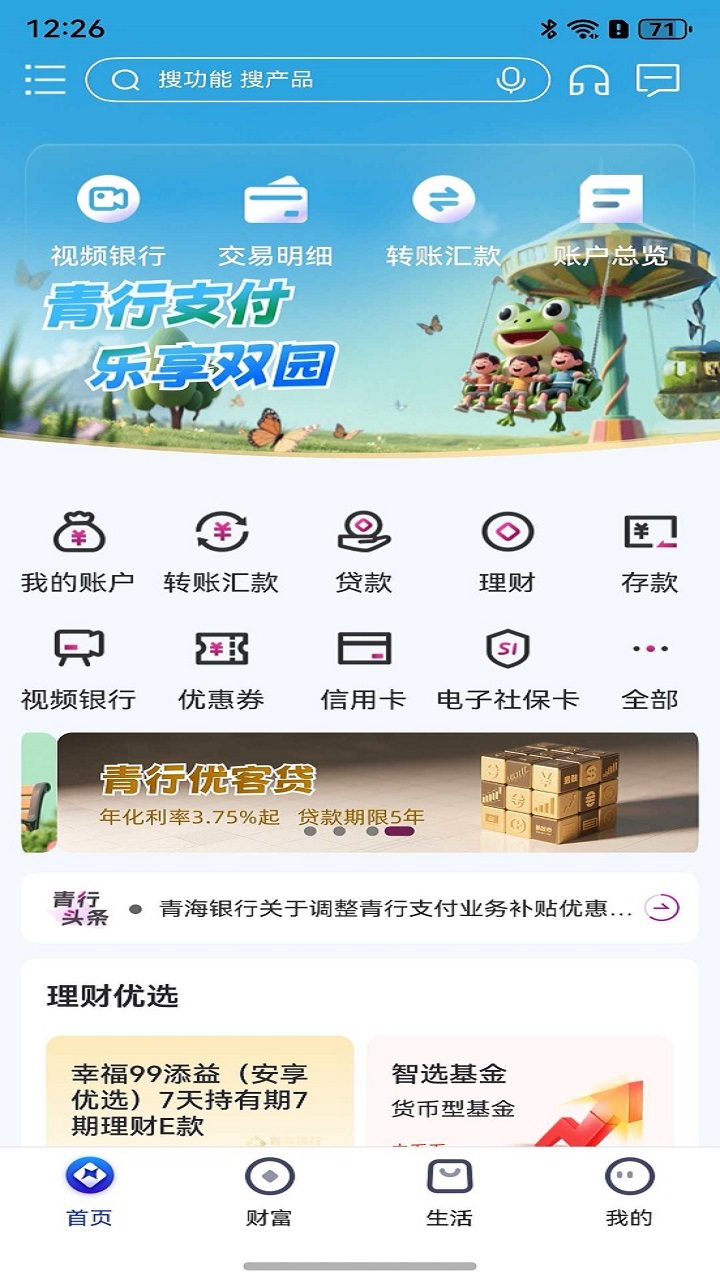Open 交易明细 transaction details shortcut
The image size is (720, 1280).
(275, 222)
